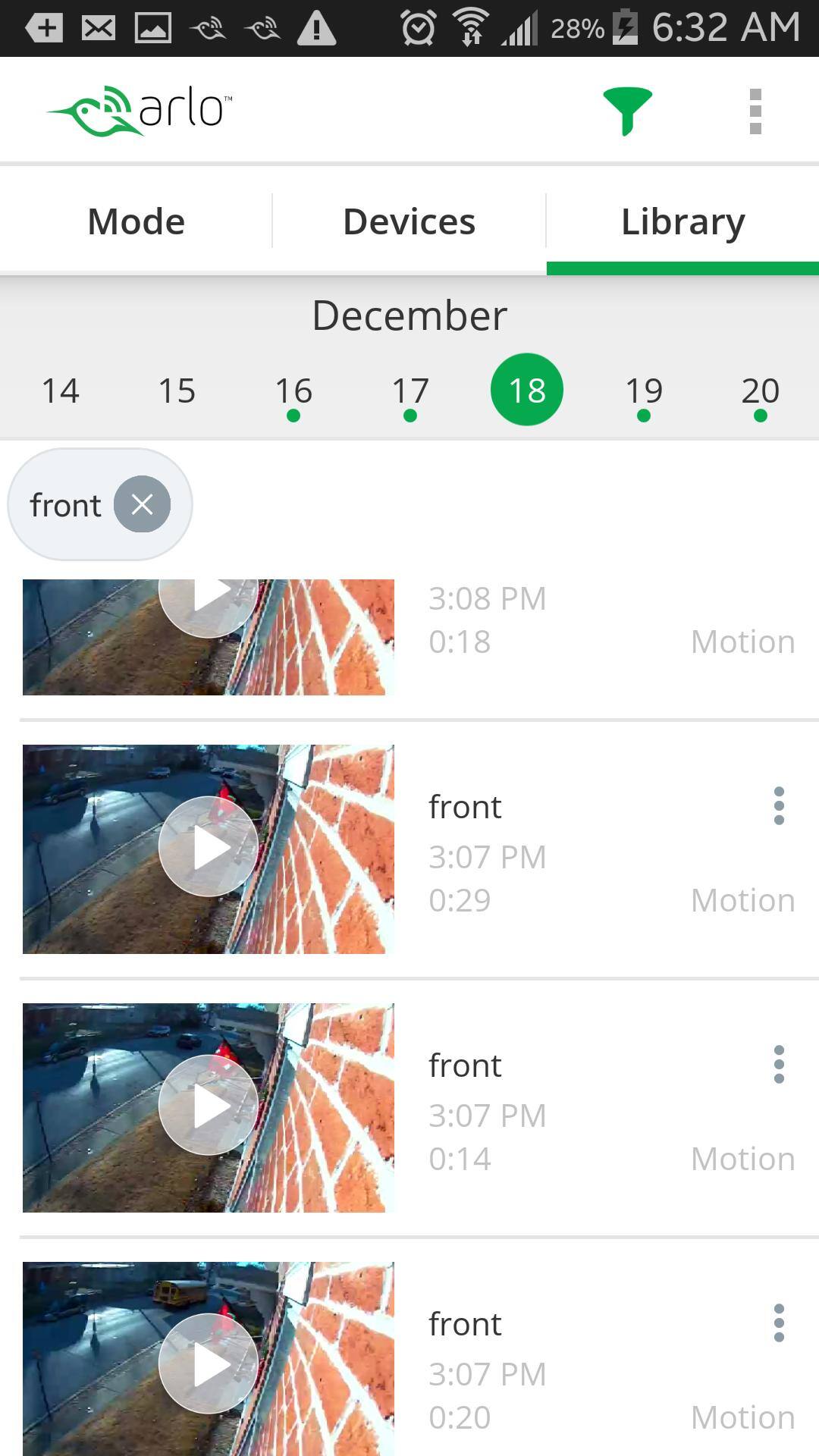Switch to the Devices tab
The image size is (819, 1456).
pyautogui.click(x=409, y=221)
